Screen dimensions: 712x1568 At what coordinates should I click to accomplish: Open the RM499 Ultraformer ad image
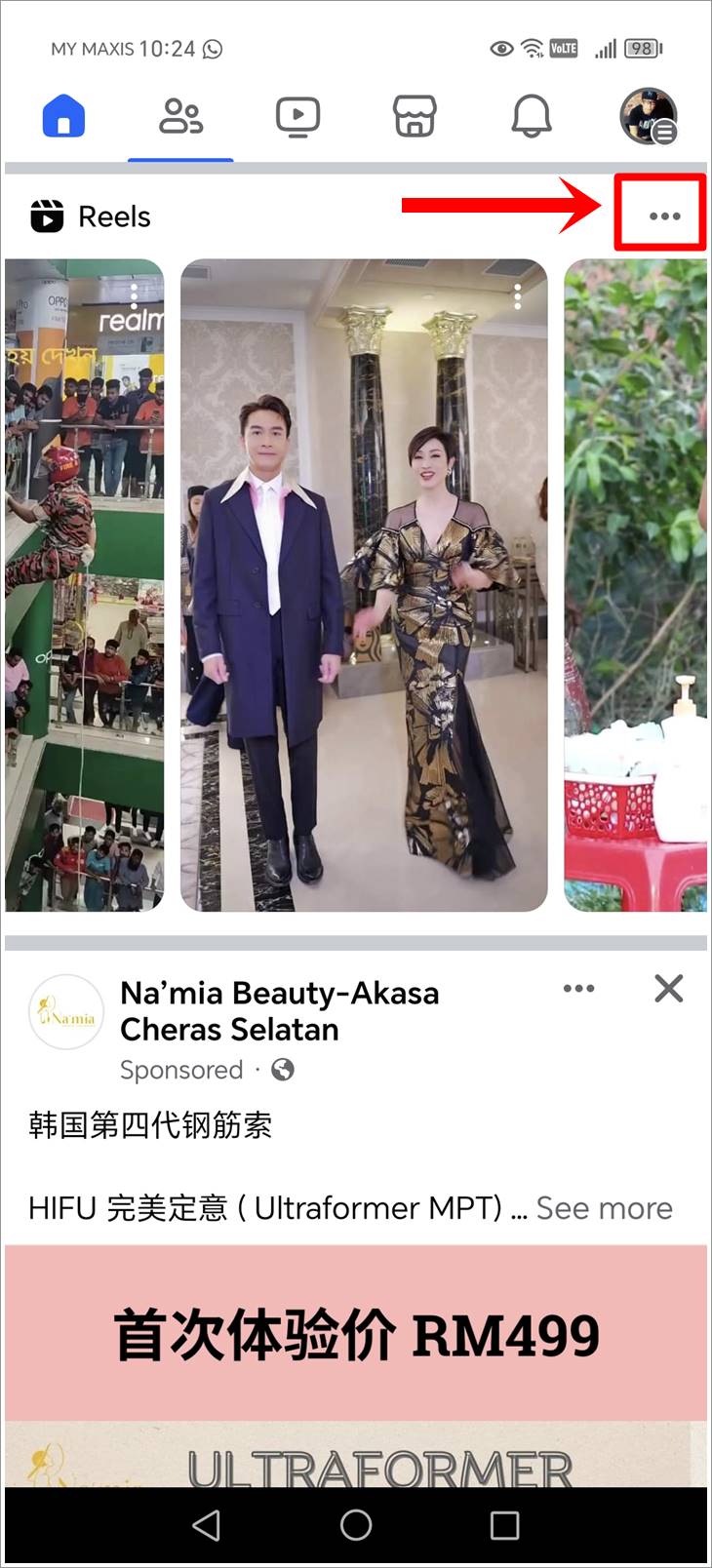[356, 1365]
